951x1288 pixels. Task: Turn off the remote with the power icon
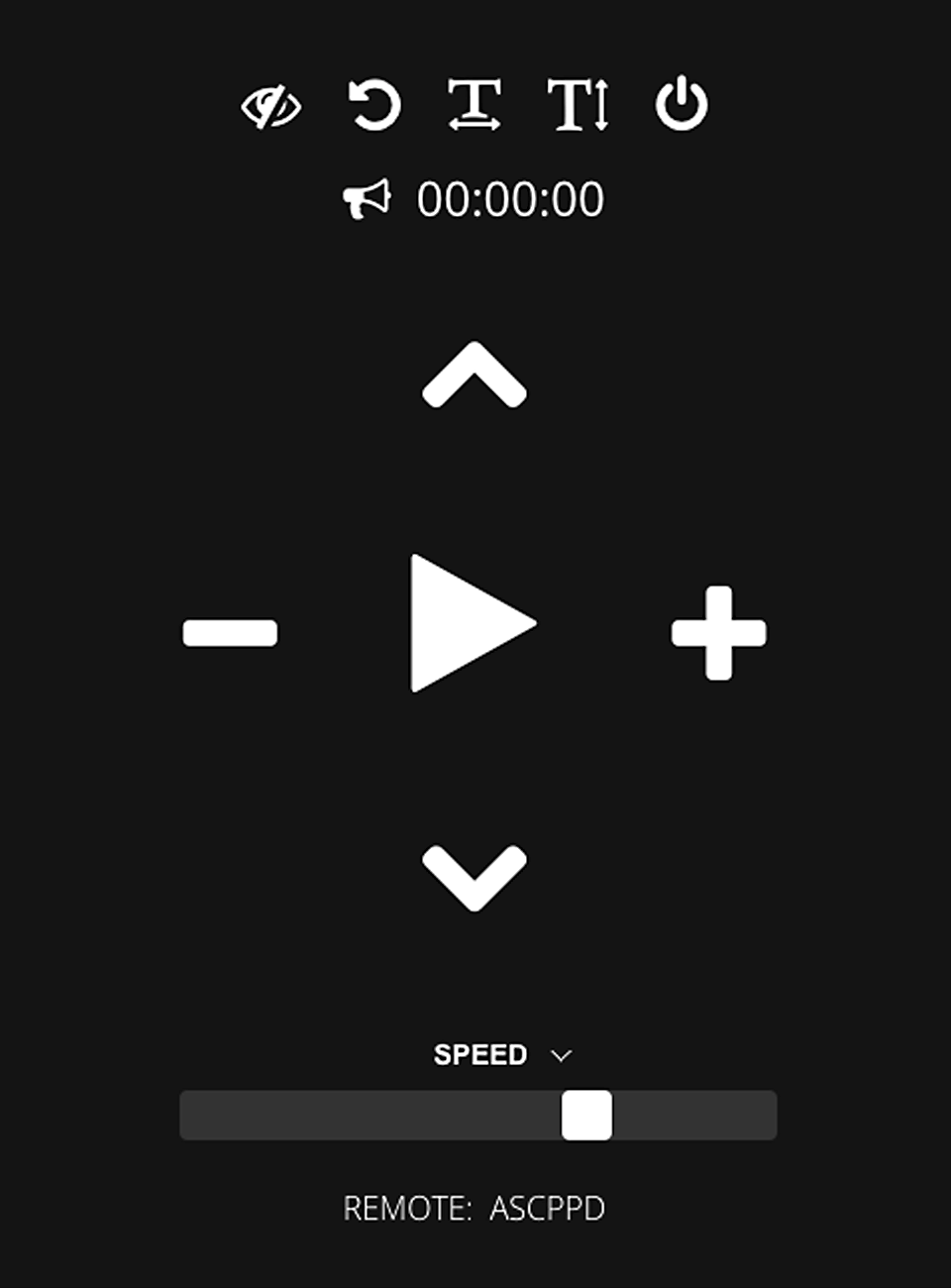(x=682, y=105)
